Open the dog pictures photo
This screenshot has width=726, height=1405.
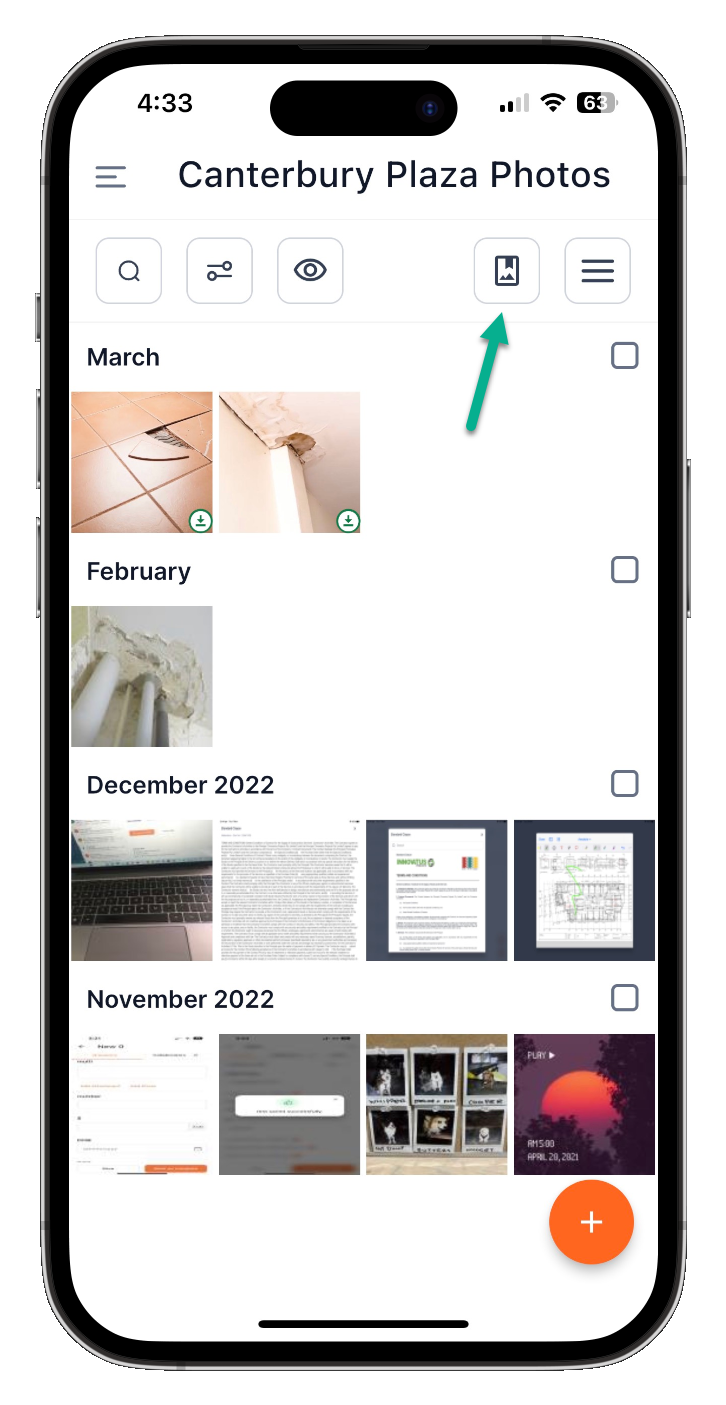437,1104
